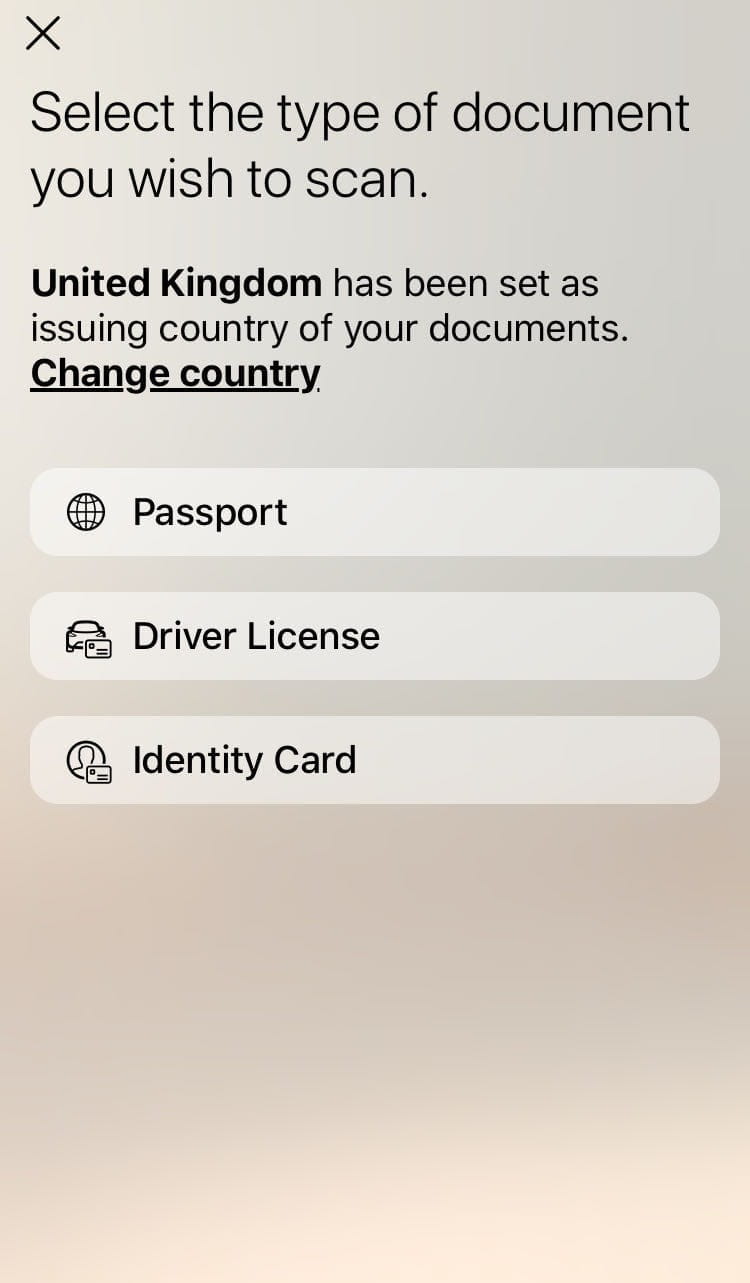Pick the Identity Card option
The image size is (750, 1283).
tap(374, 760)
